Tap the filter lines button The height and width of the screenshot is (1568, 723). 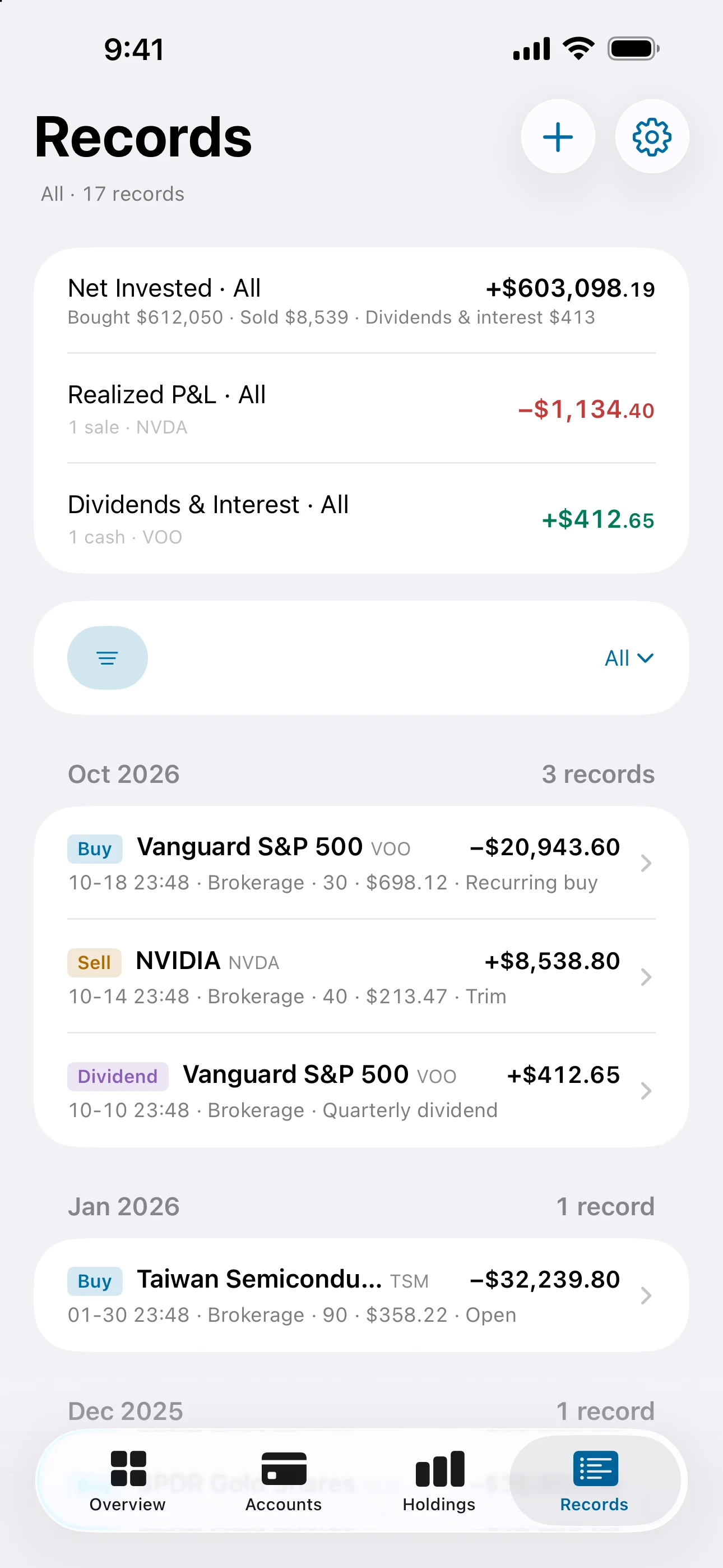(x=107, y=657)
